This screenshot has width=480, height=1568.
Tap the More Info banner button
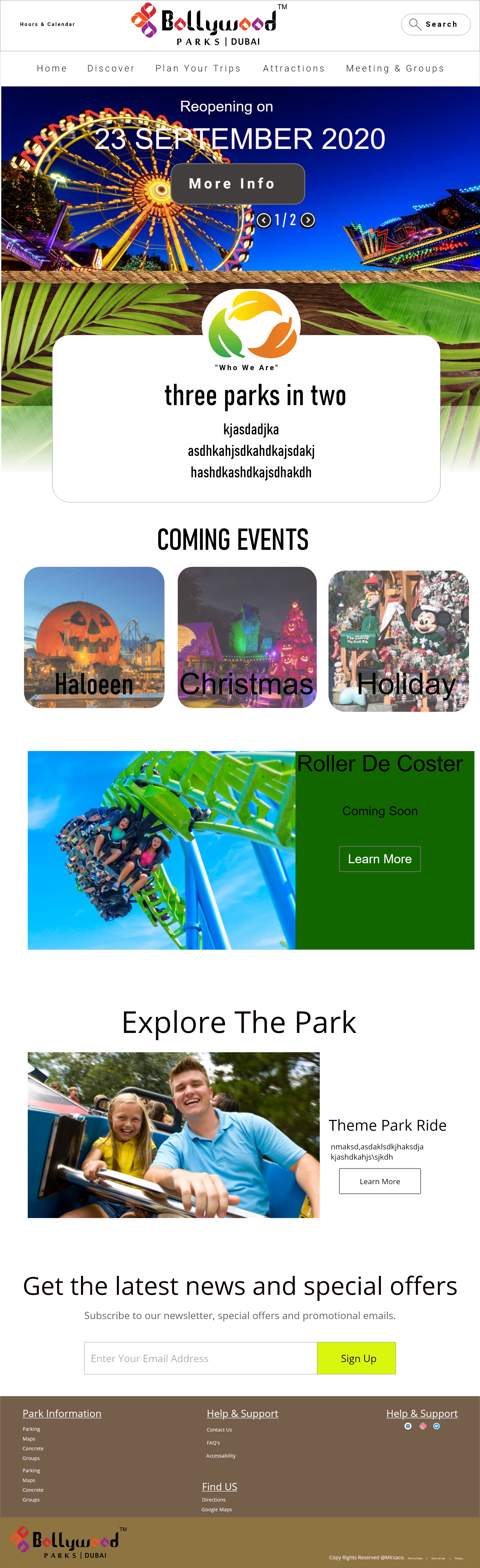click(x=237, y=183)
